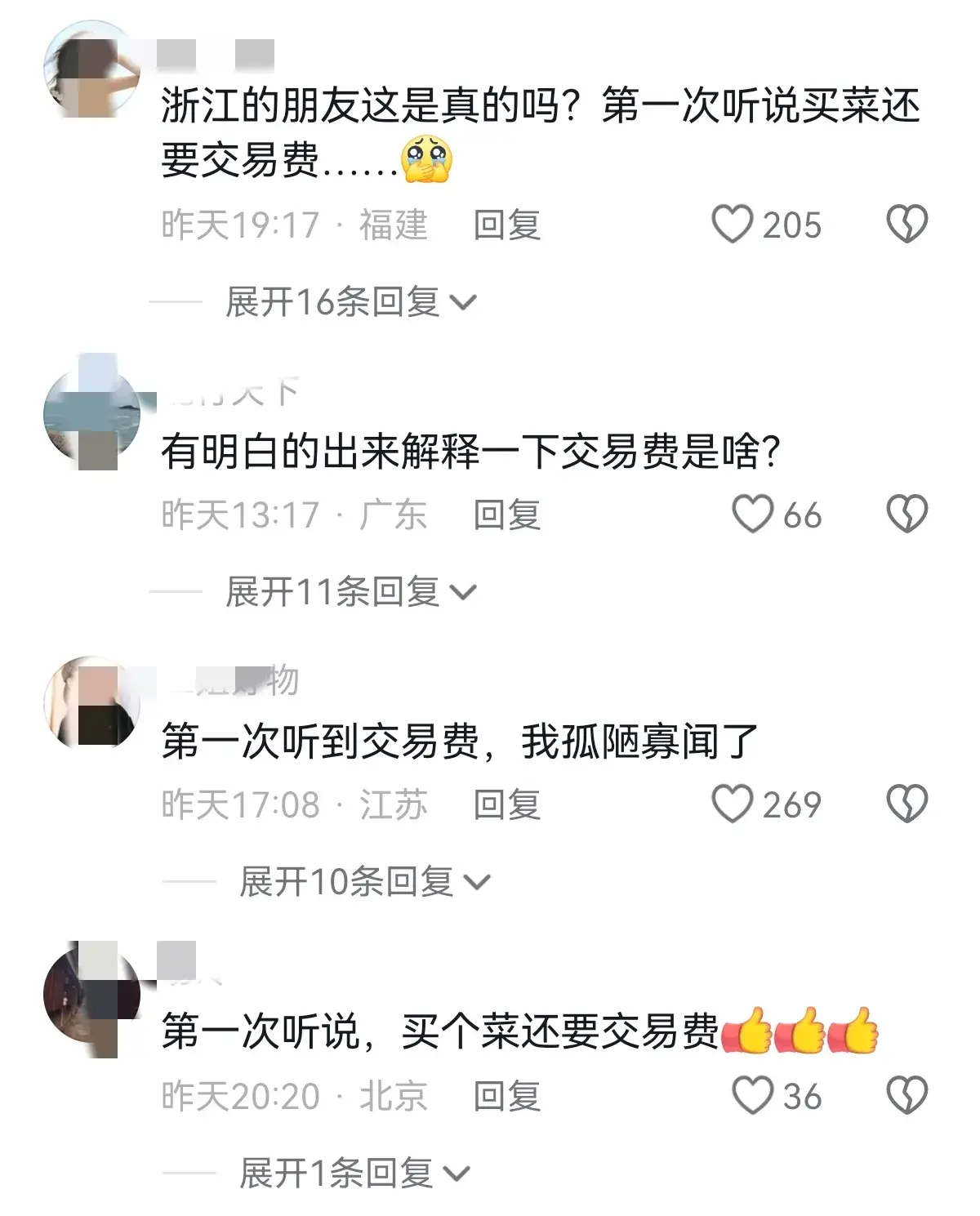Expand the 10 replies
The height and width of the screenshot is (1216, 980).
[364, 882]
